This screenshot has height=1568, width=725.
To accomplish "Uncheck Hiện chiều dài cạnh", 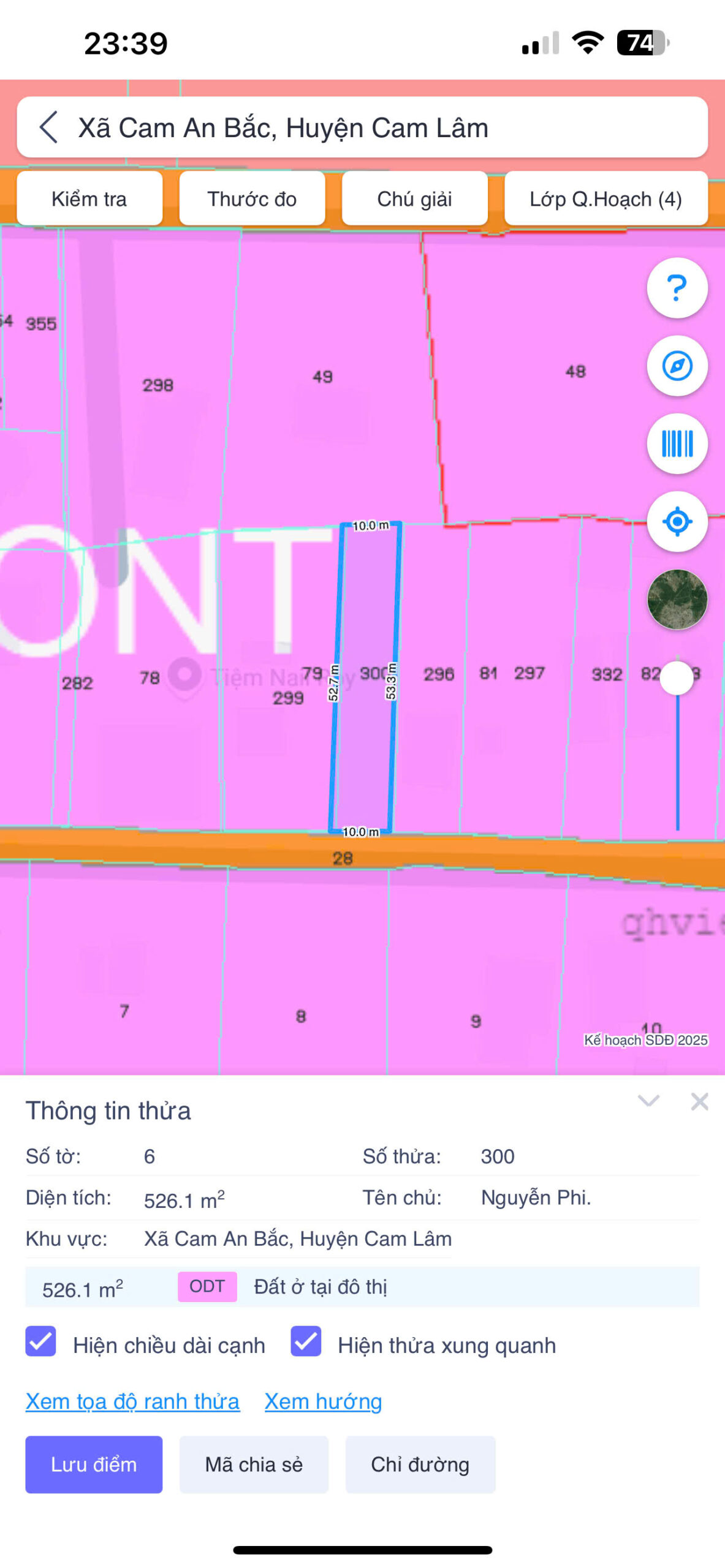I will pos(41,1341).
